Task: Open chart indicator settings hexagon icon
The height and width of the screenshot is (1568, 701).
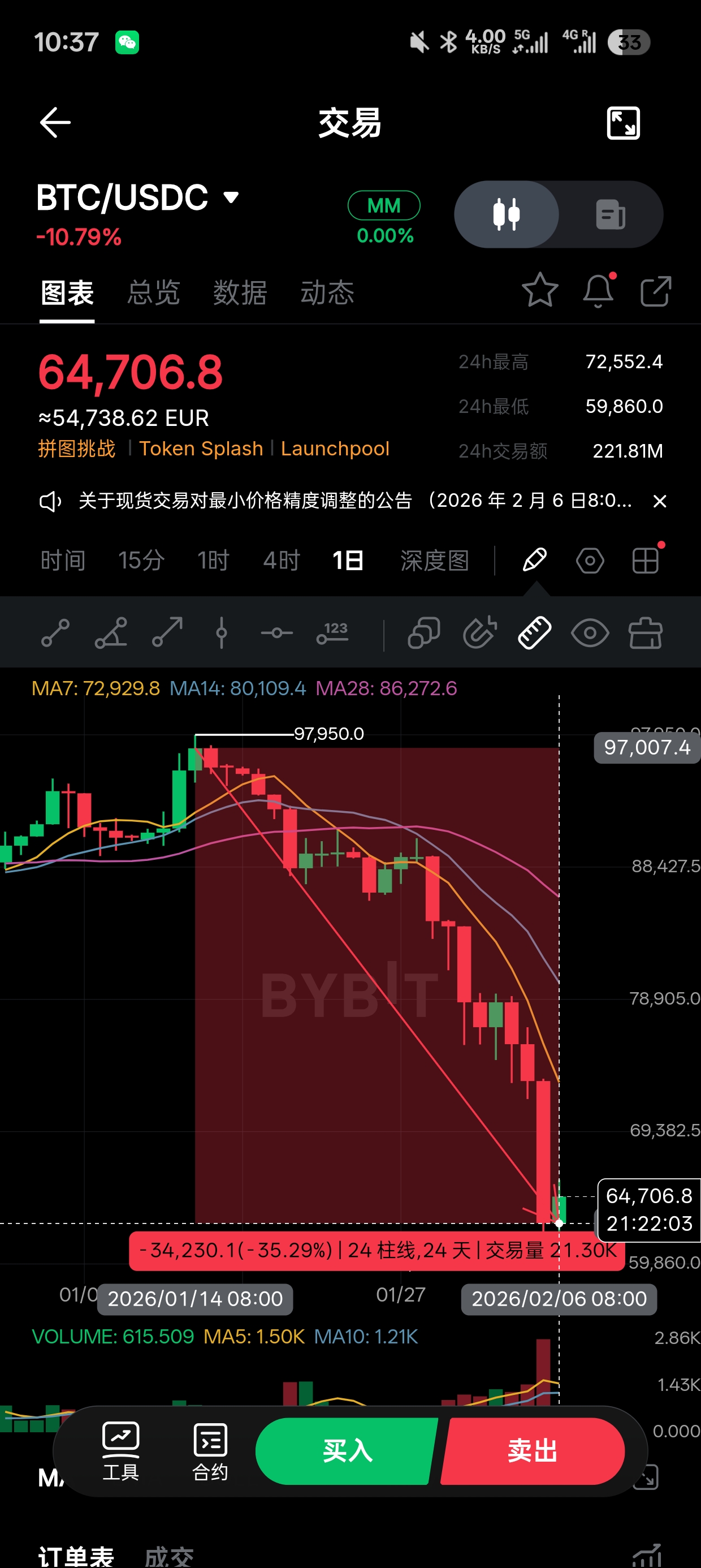Action: (590, 560)
